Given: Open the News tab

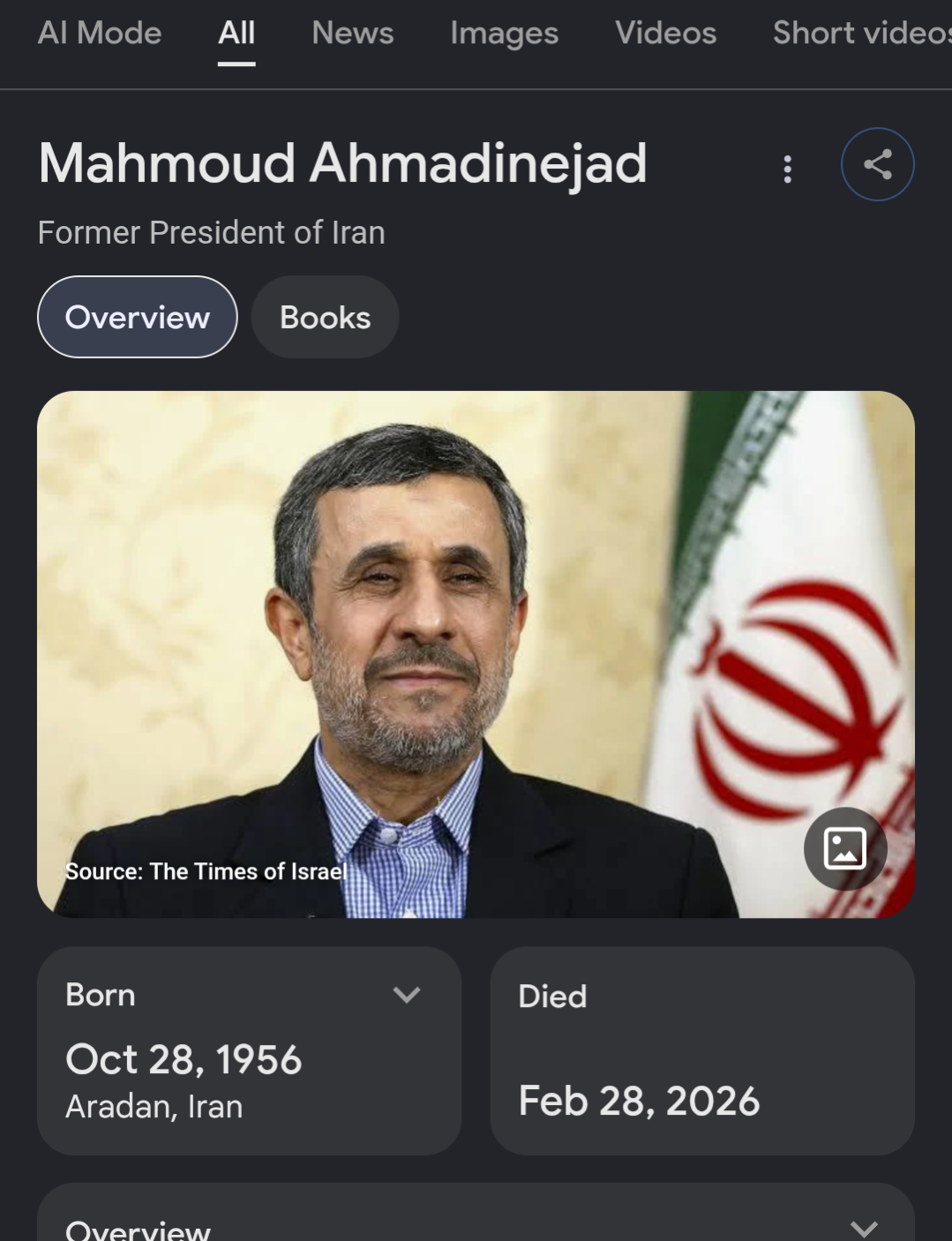Looking at the screenshot, I should tap(352, 34).
